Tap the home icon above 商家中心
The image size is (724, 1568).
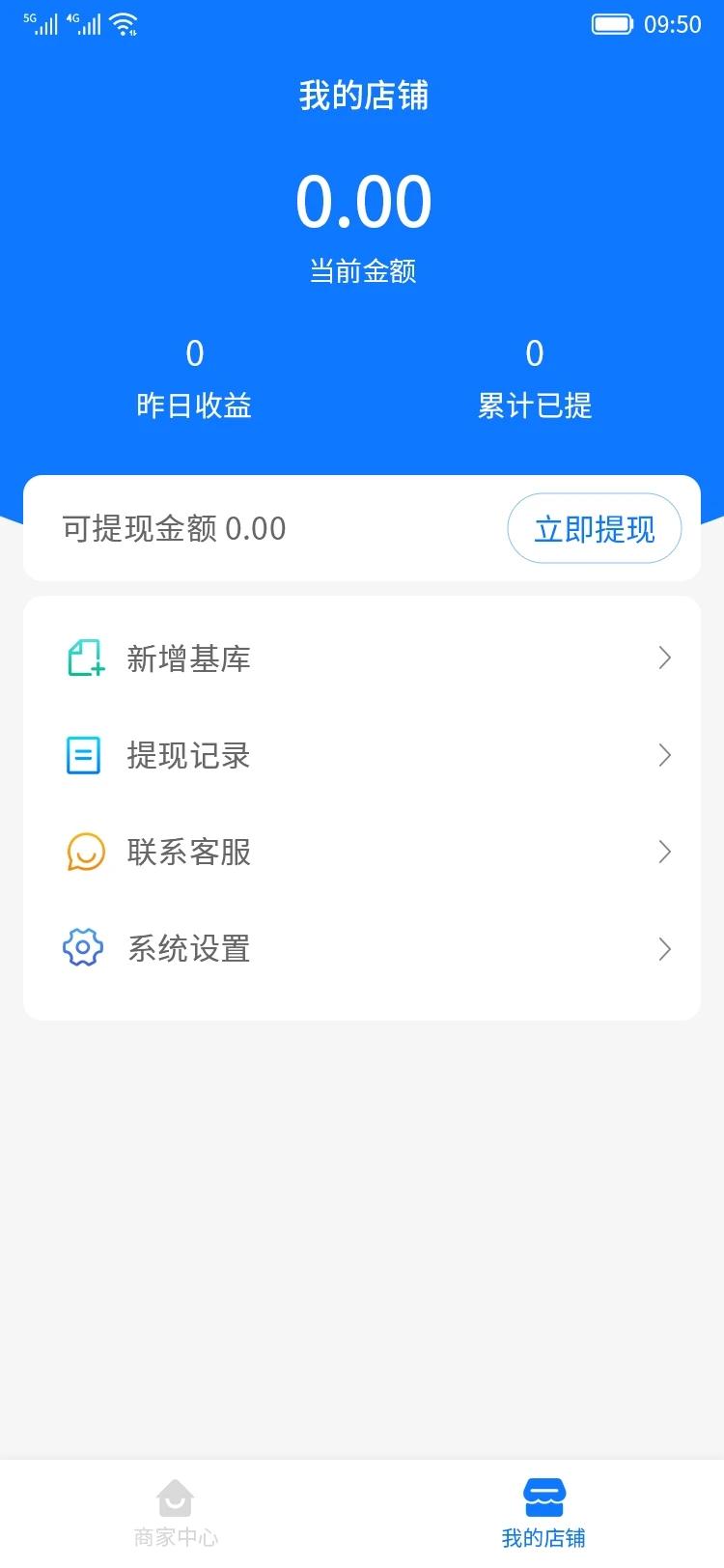click(x=175, y=1496)
